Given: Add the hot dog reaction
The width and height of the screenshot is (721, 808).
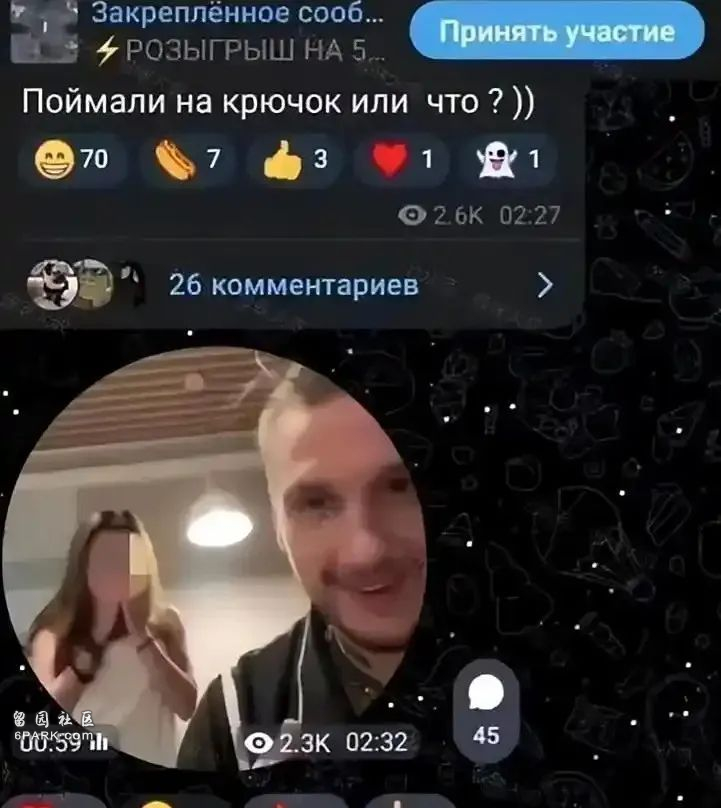Looking at the screenshot, I should tap(187, 160).
